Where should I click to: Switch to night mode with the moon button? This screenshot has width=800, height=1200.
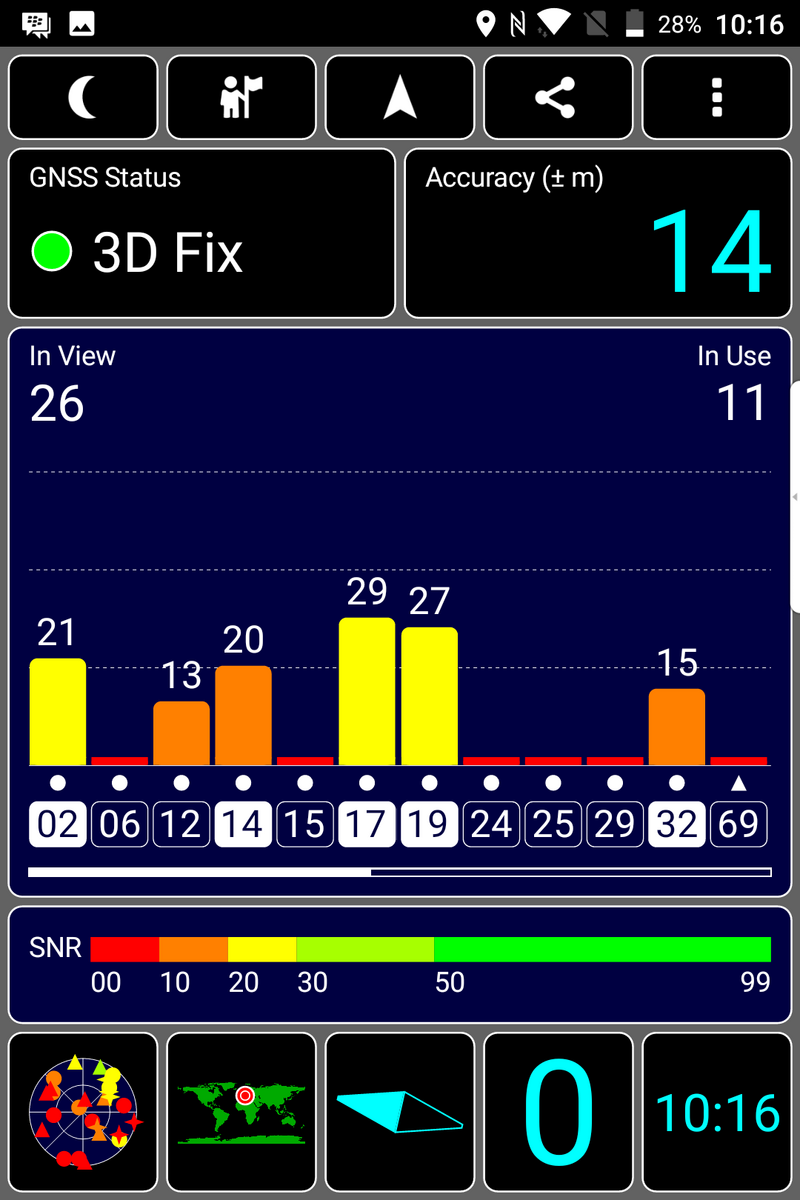tap(83, 97)
